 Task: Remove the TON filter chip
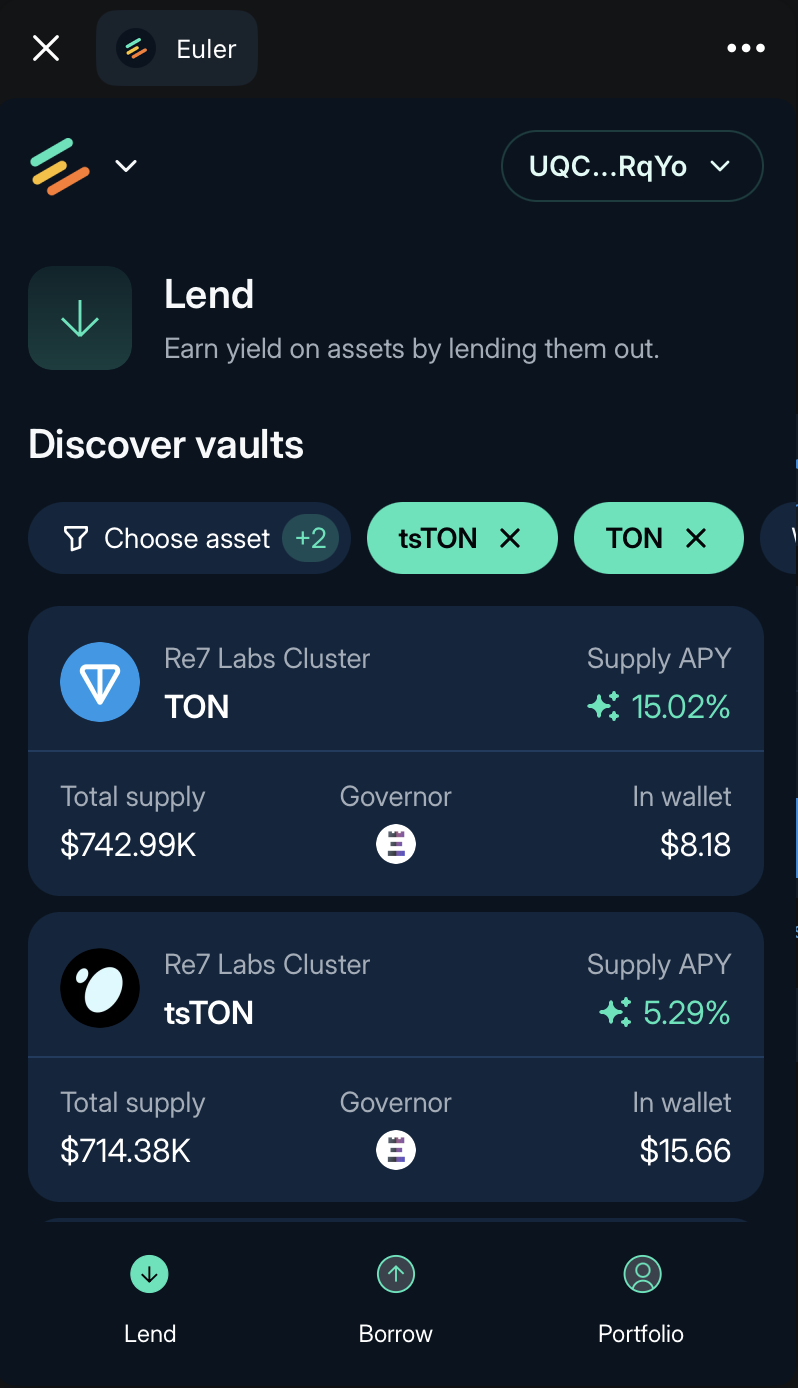coord(696,538)
